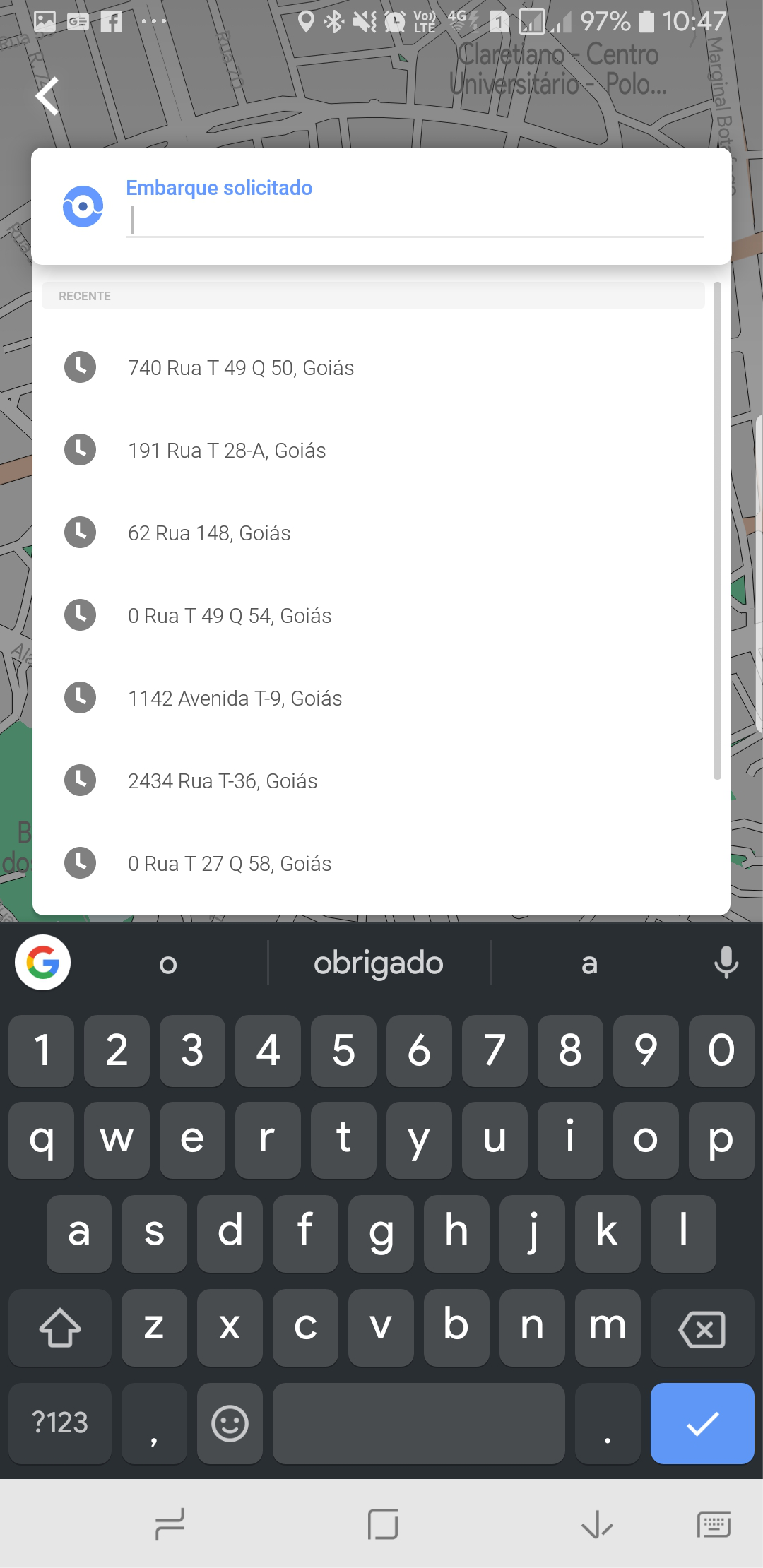Switch to symbols with ?123 key

(60, 1423)
